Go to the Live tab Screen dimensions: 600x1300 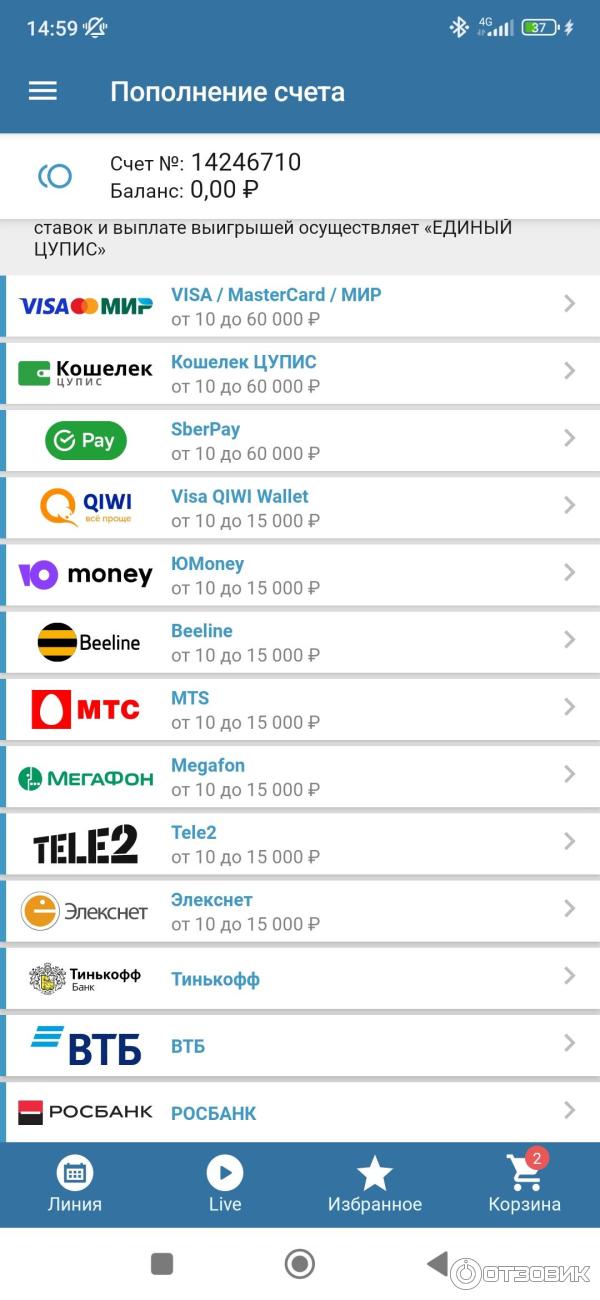225,1185
